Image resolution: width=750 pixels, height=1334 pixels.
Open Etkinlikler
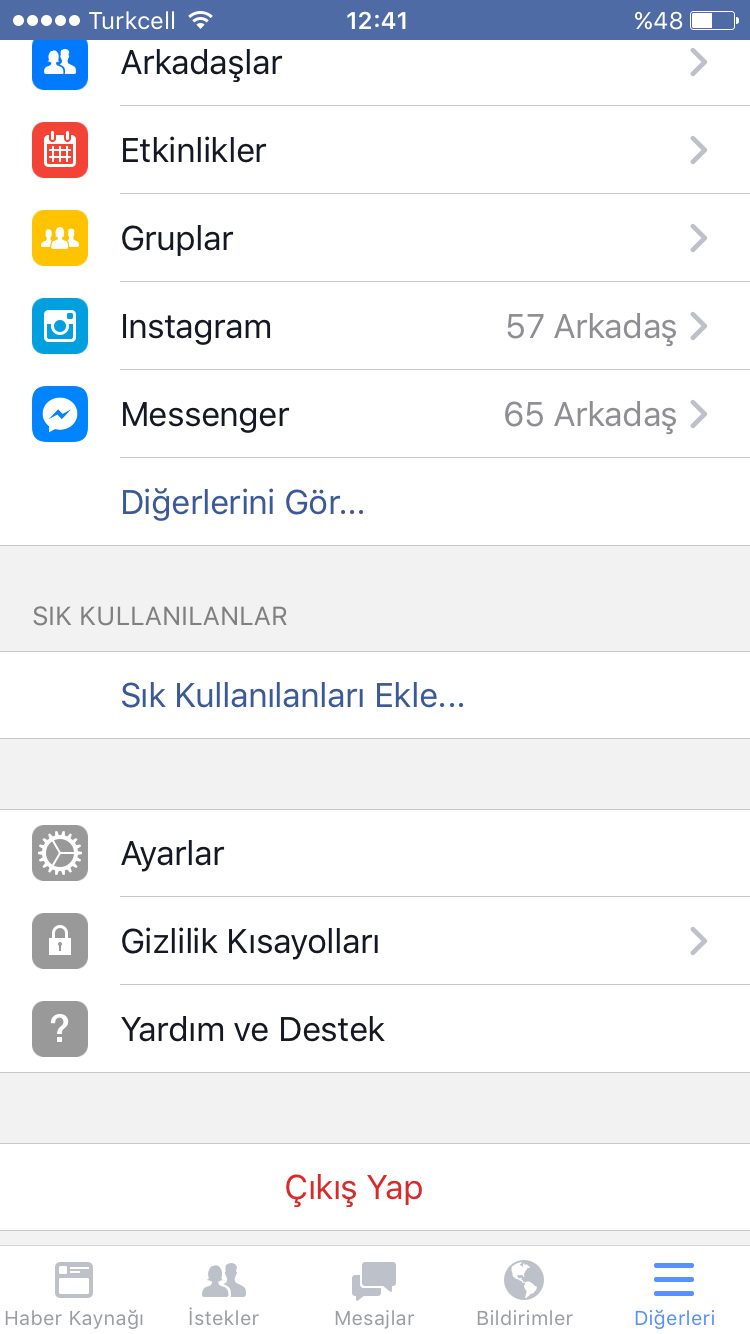pyautogui.click(x=375, y=151)
